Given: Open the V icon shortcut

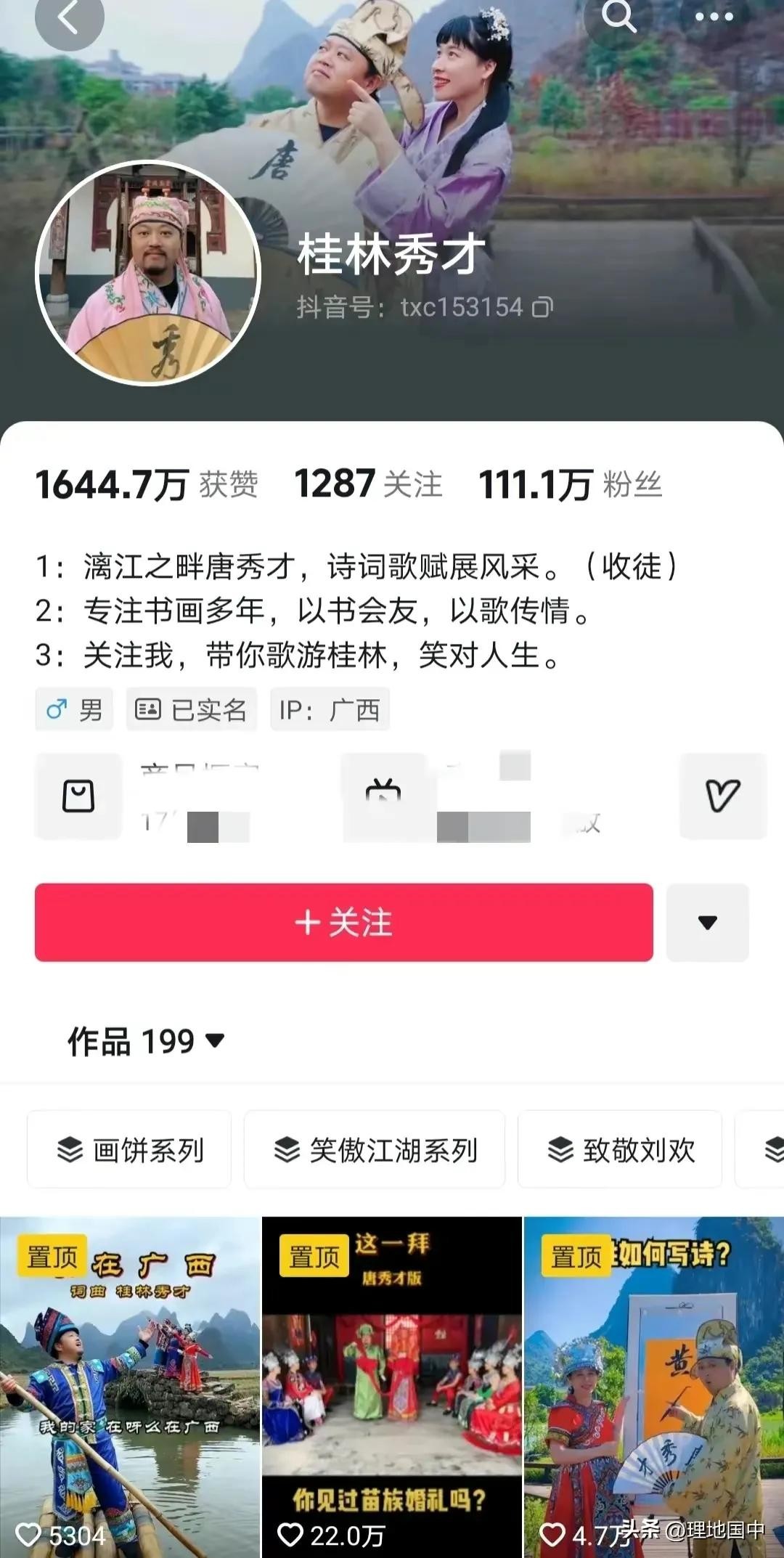Looking at the screenshot, I should tap(722, 796).
